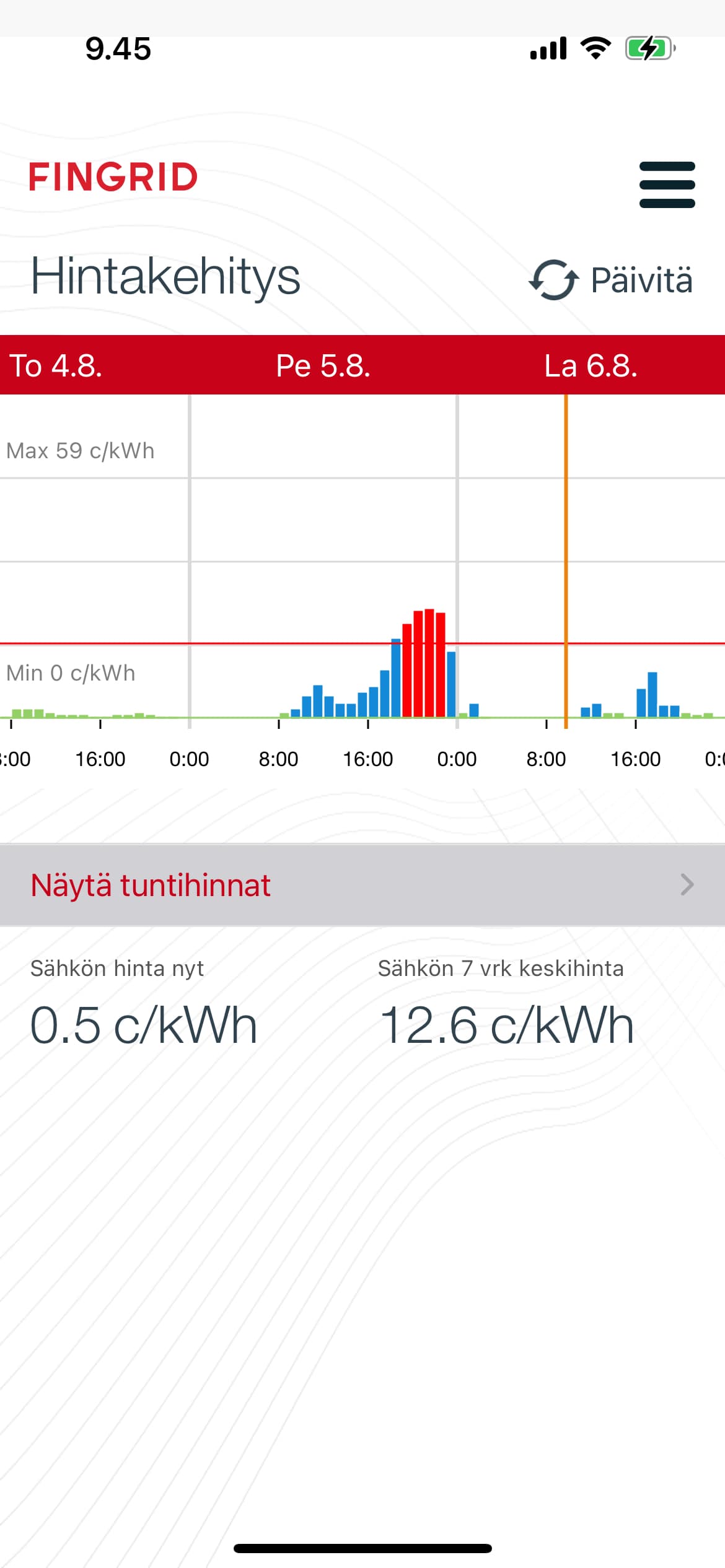
Task: Refresh prices with the Päivitä button
Action: pos(610,280)
